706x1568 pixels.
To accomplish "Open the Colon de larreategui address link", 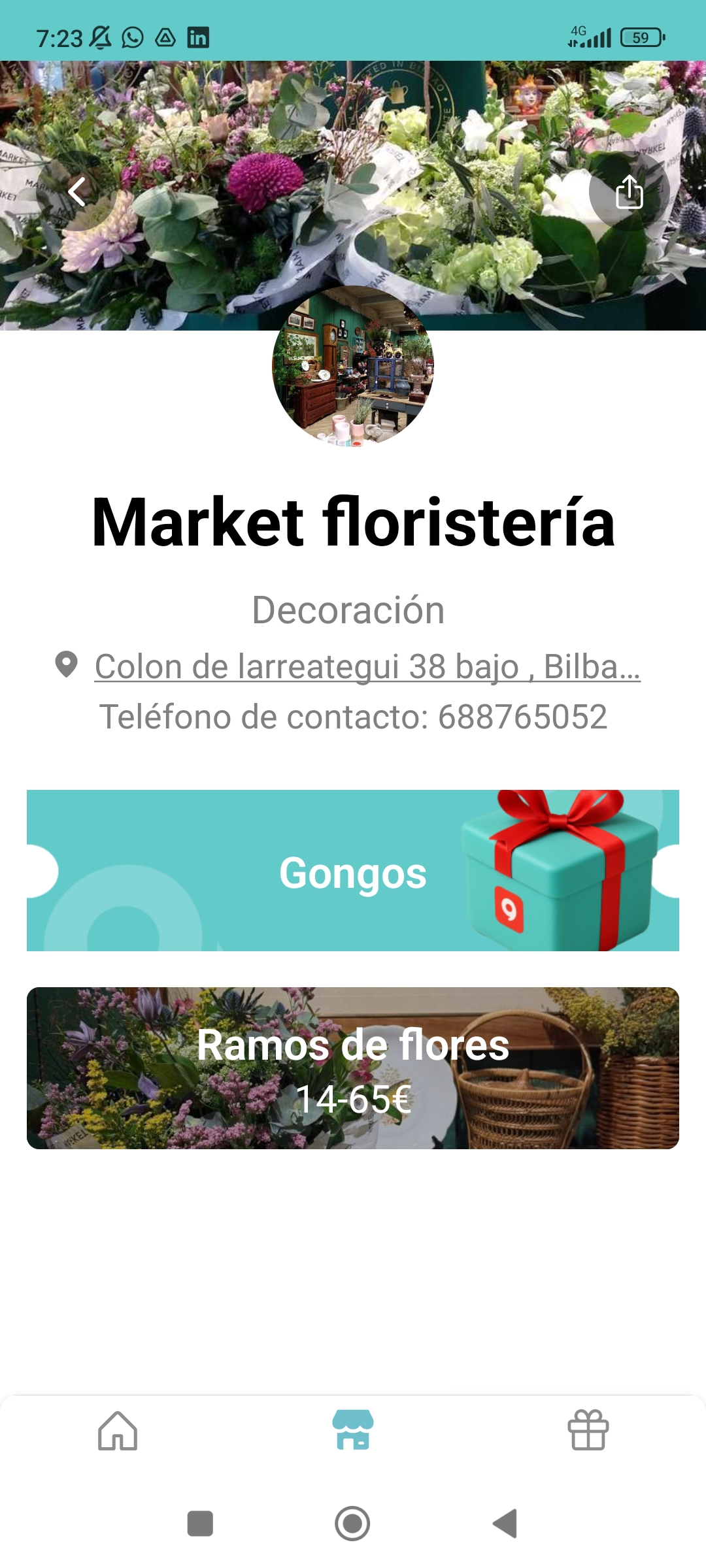I will pos(367,667).
